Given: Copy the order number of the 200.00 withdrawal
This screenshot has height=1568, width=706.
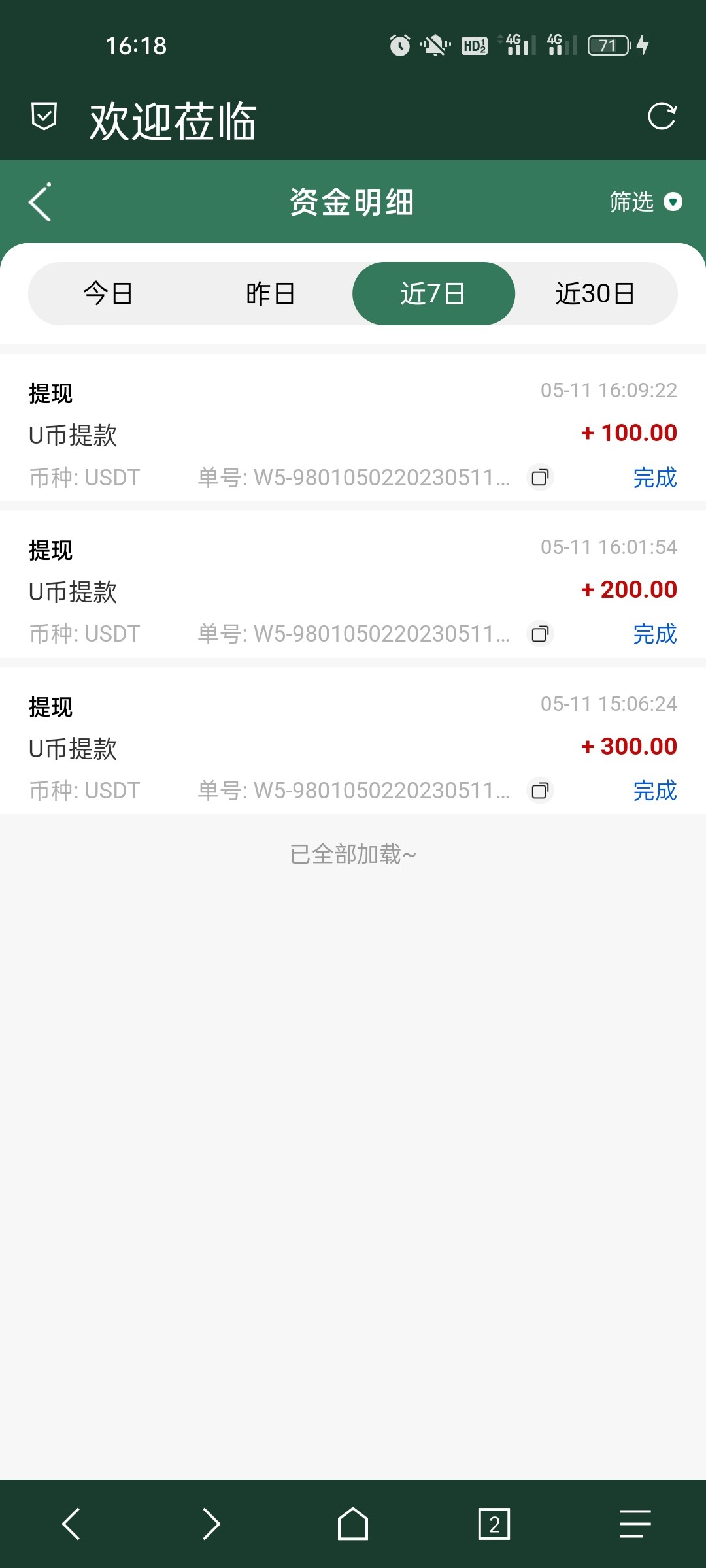Looking at the screenshot, I should pyautogui.click(x=540, y=634).
